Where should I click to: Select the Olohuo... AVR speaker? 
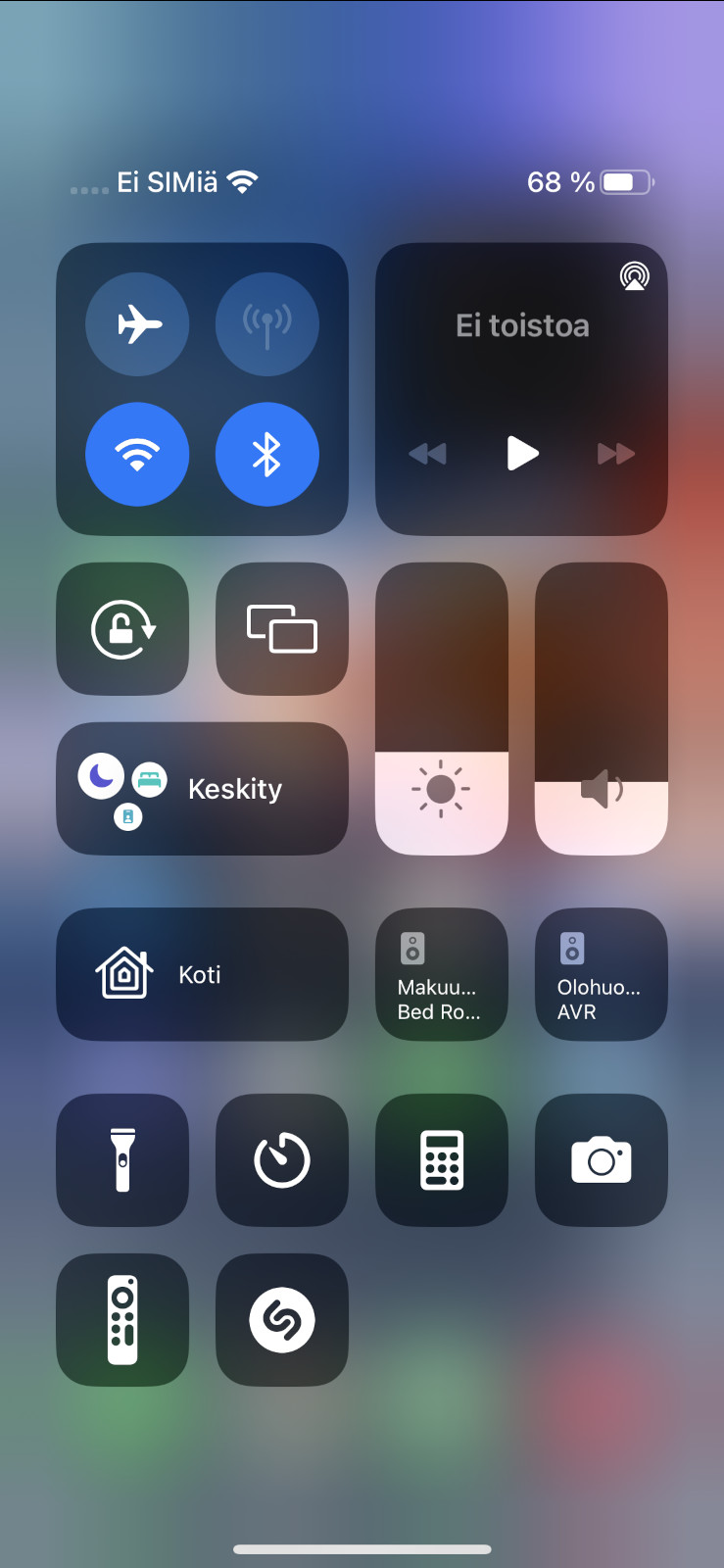pyautogui.click(x=602, y=974)
